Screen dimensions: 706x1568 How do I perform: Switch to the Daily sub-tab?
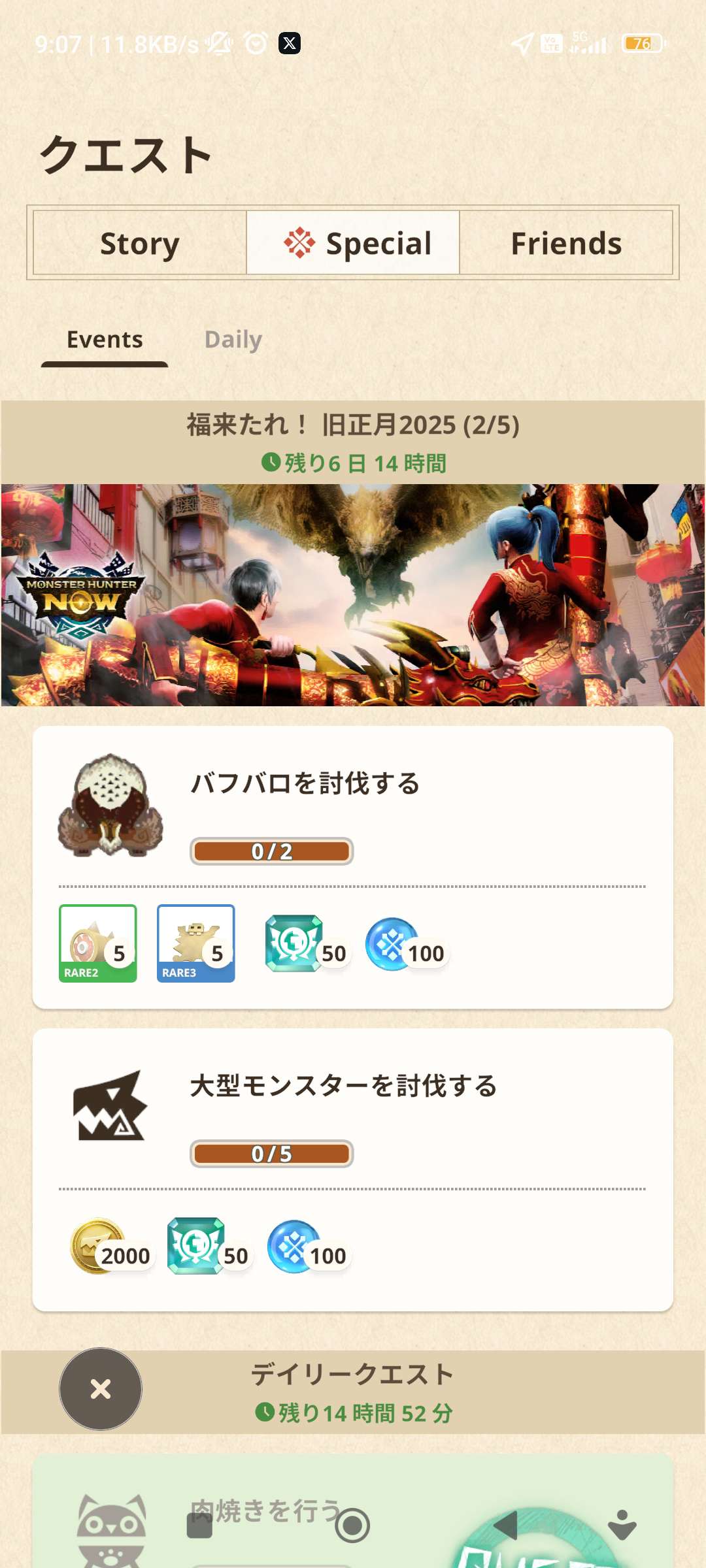click(233, 340)
